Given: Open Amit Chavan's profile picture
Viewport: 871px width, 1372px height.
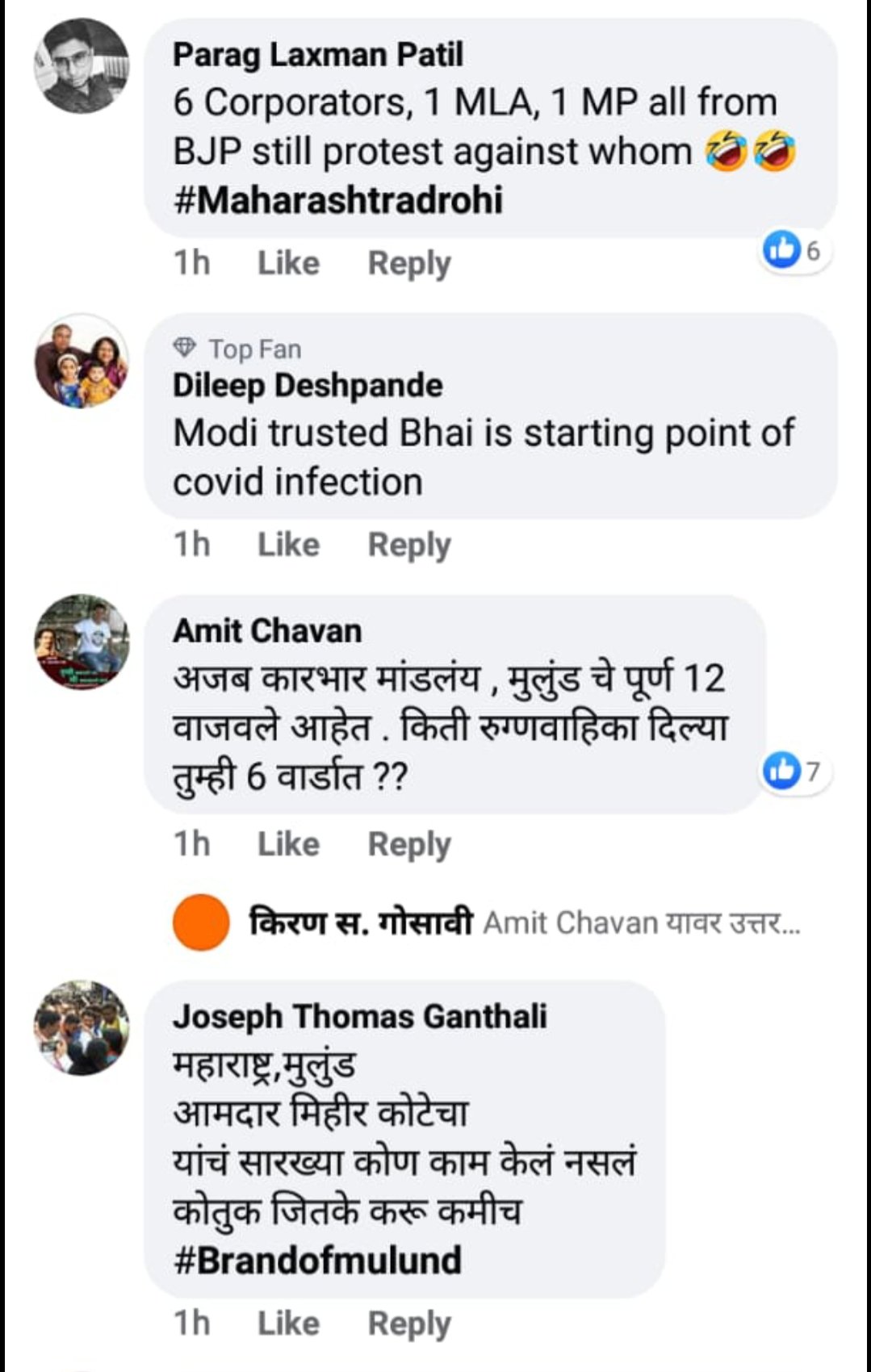Looking at the screenshot, I should click(x=81, y=642).
